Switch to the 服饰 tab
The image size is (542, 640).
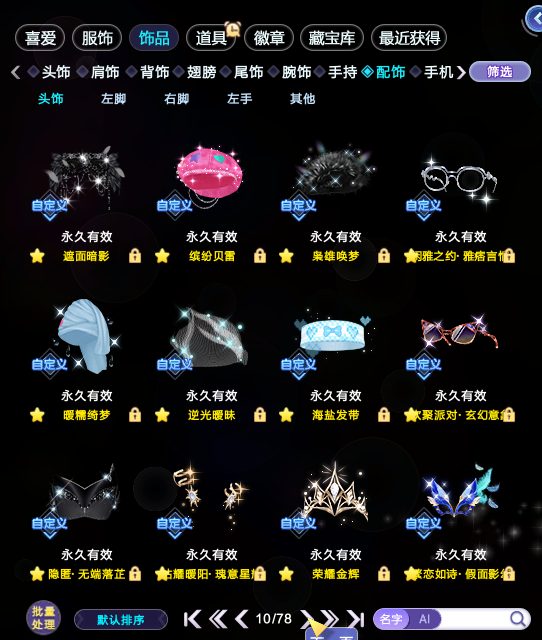pyautogui.click(x=97, y=38)
